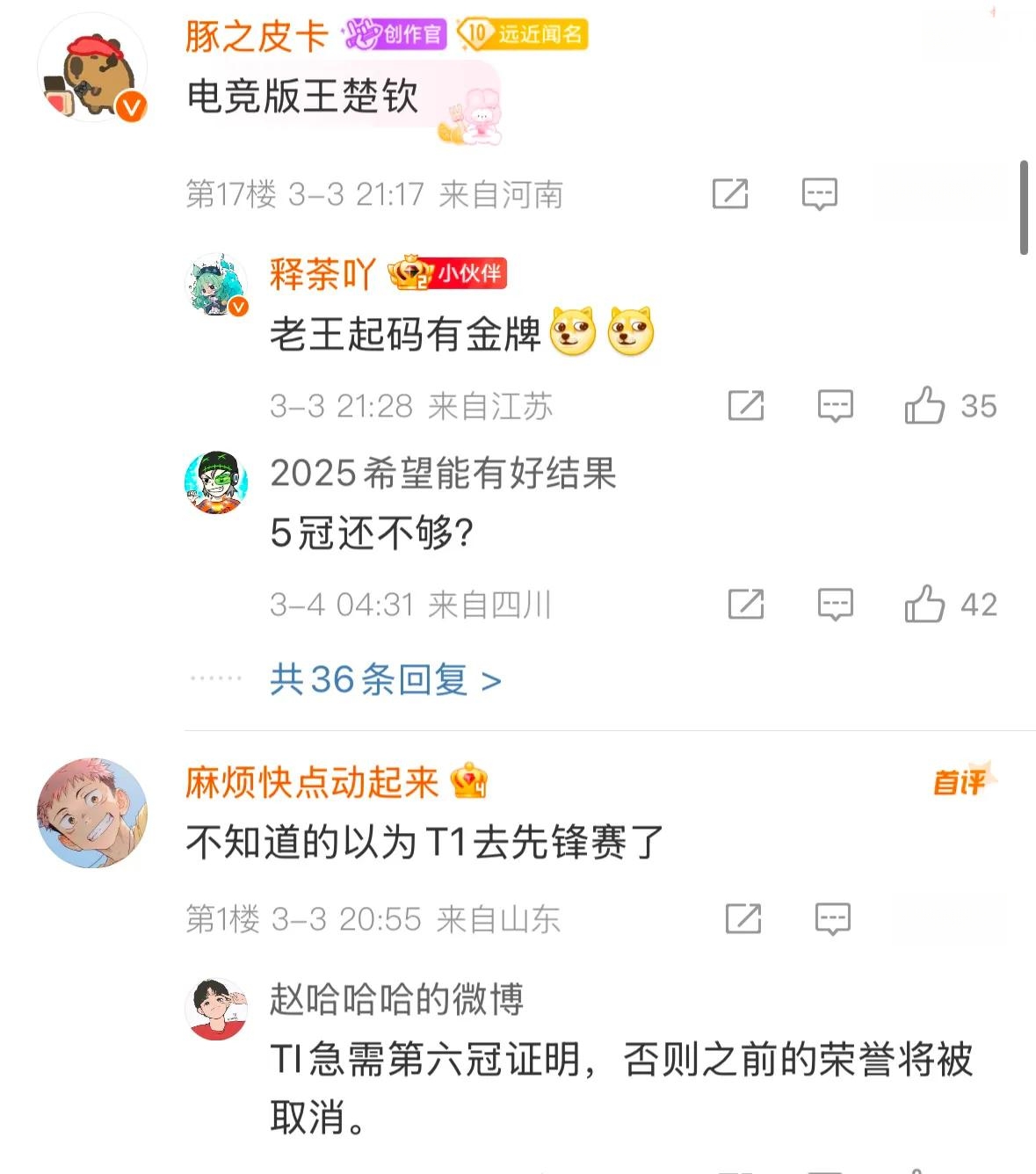Comment on the reply 5冠还不够?
Image resolution: width=1036 pixels, height=1174 pixels.
[x=835, y=604]
